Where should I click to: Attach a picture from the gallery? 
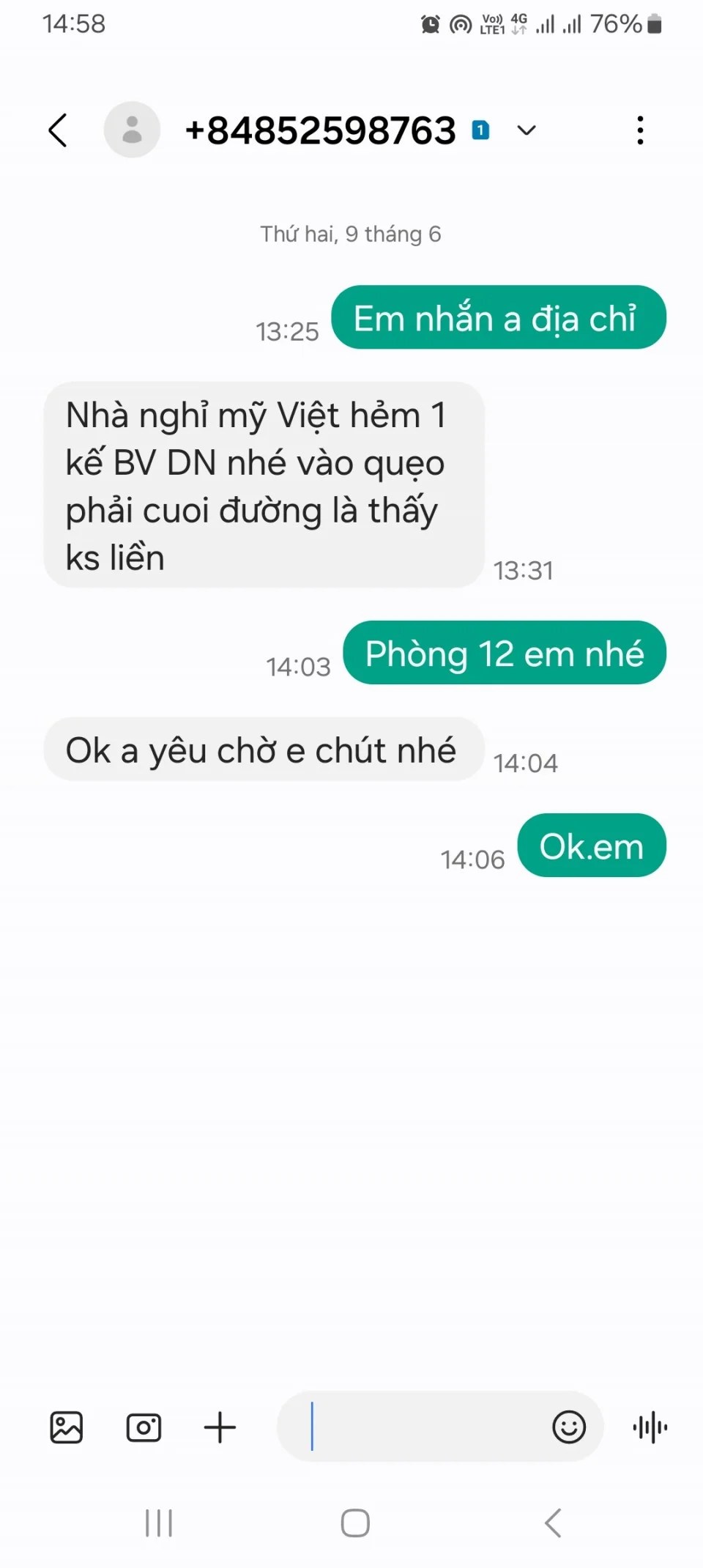[67, 1427]
